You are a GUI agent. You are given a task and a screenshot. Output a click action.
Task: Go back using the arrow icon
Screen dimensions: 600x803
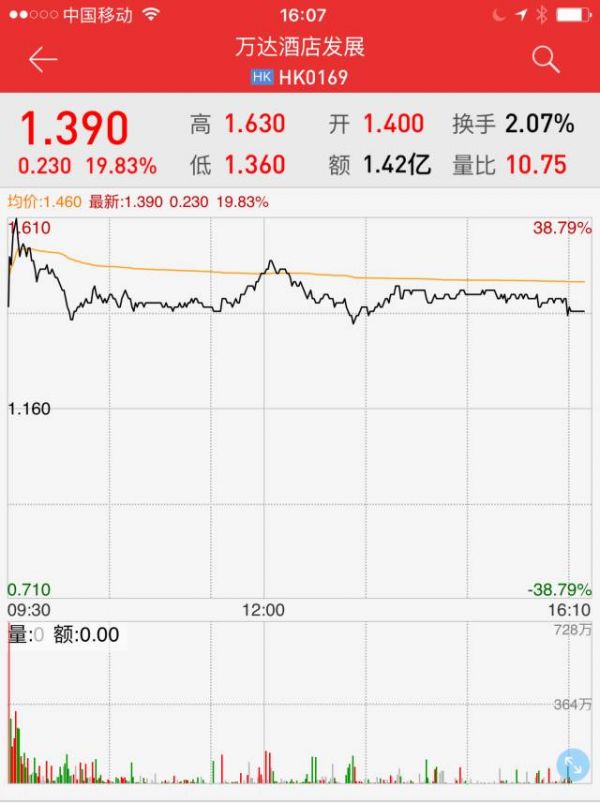tap(43, 60)
